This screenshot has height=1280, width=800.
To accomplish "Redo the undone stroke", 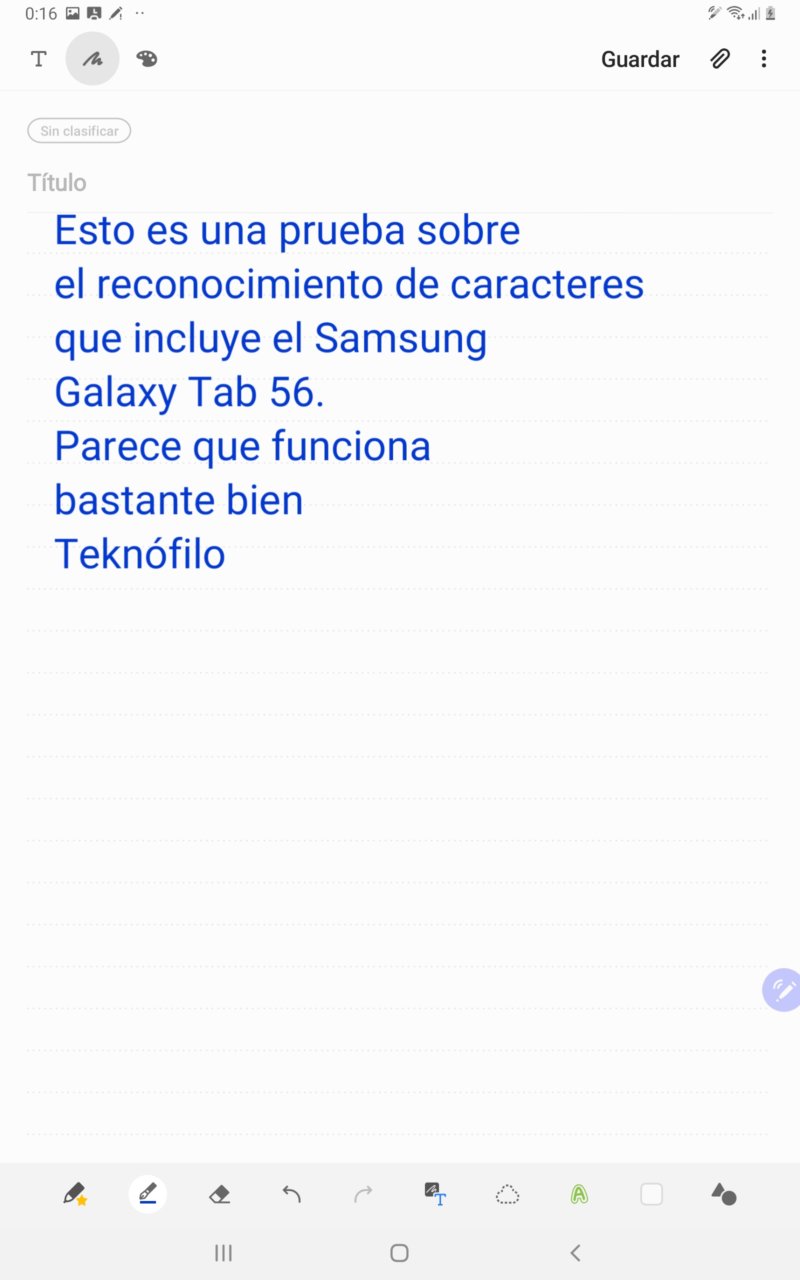I will tap(364, 1194).
